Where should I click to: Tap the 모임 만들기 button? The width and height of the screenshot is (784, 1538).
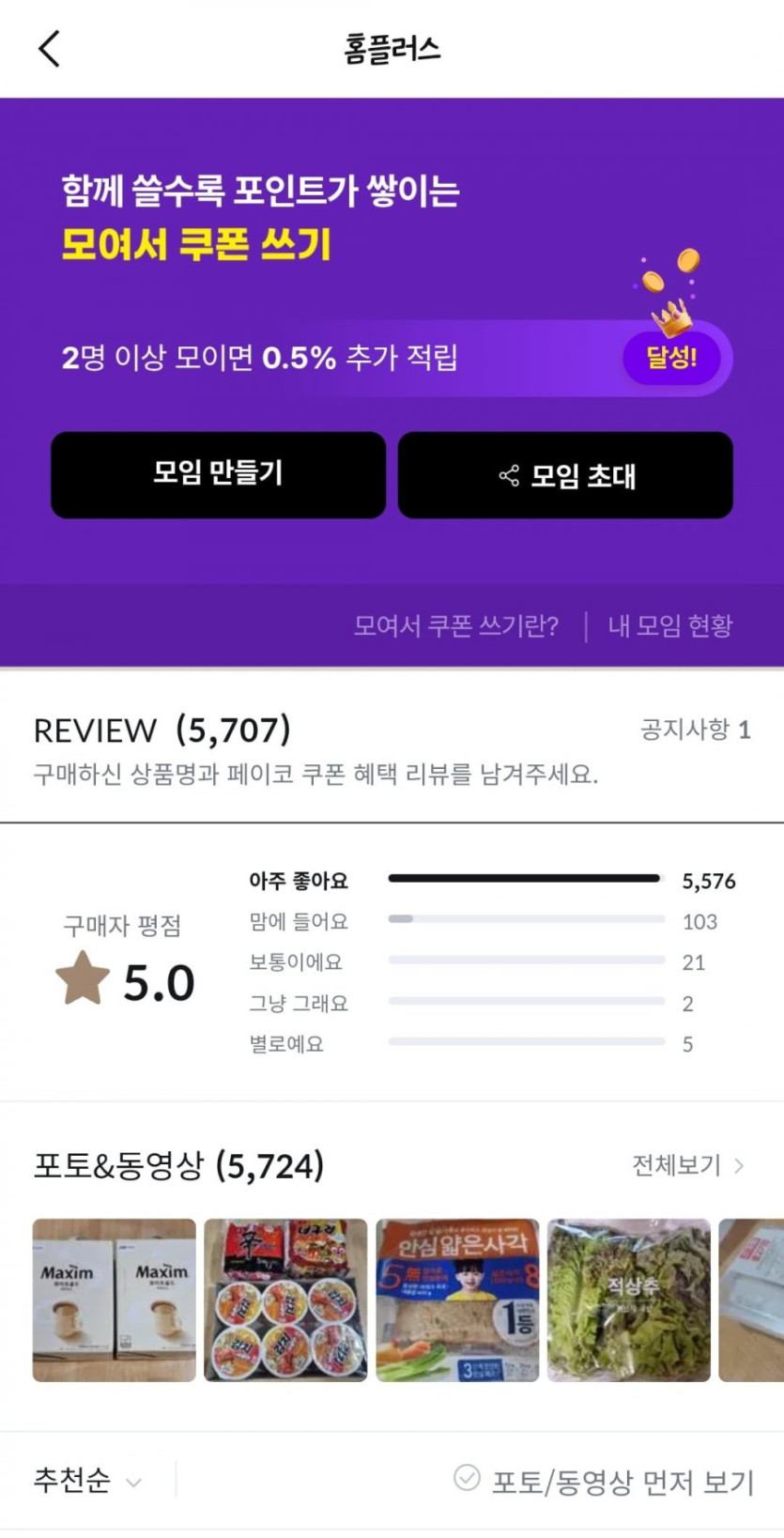click(218, 474)
